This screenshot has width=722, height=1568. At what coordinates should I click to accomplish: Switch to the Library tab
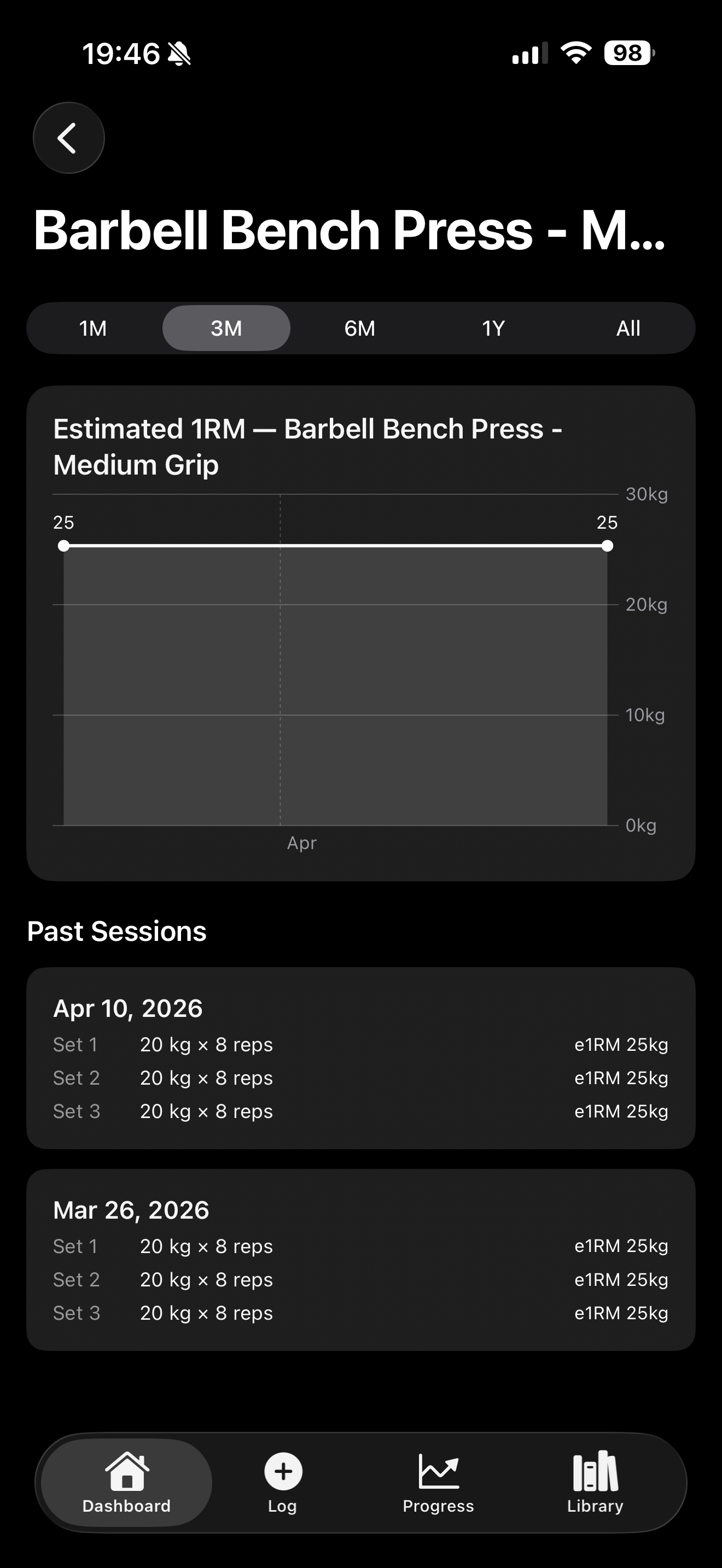pos(595,1483)
